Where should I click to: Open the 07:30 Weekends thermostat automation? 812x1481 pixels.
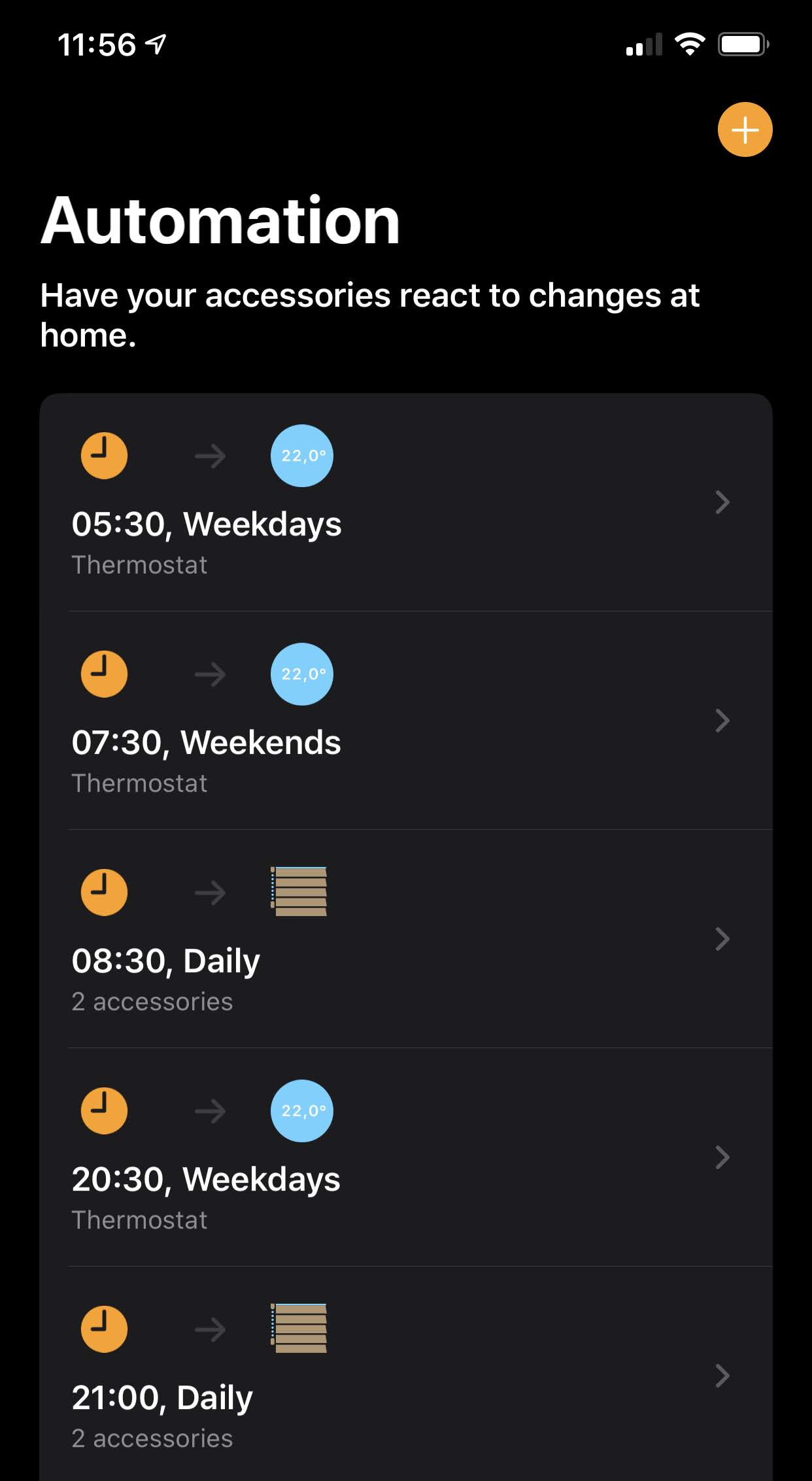(406, 721)
